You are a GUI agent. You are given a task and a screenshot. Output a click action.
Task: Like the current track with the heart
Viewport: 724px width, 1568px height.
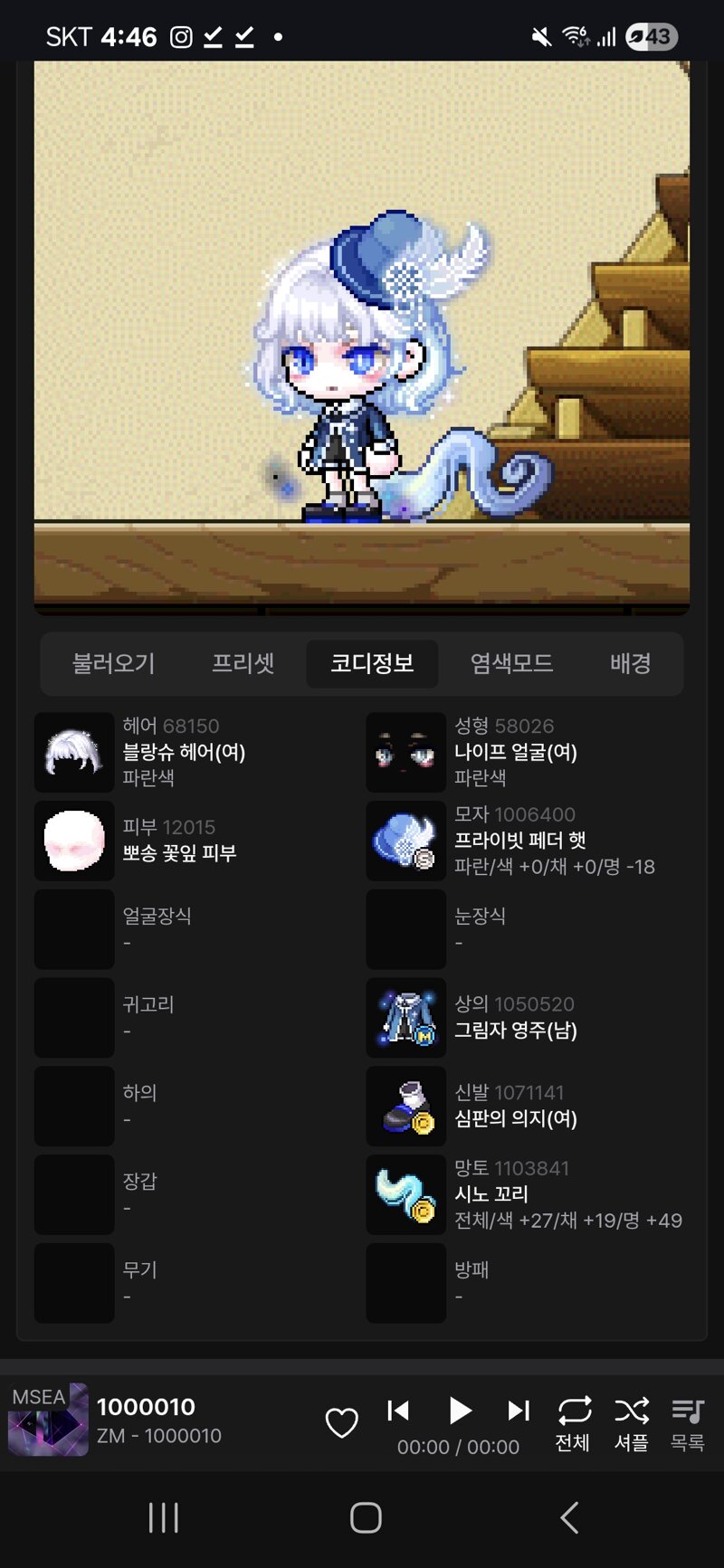click(x=342, y=1422)
